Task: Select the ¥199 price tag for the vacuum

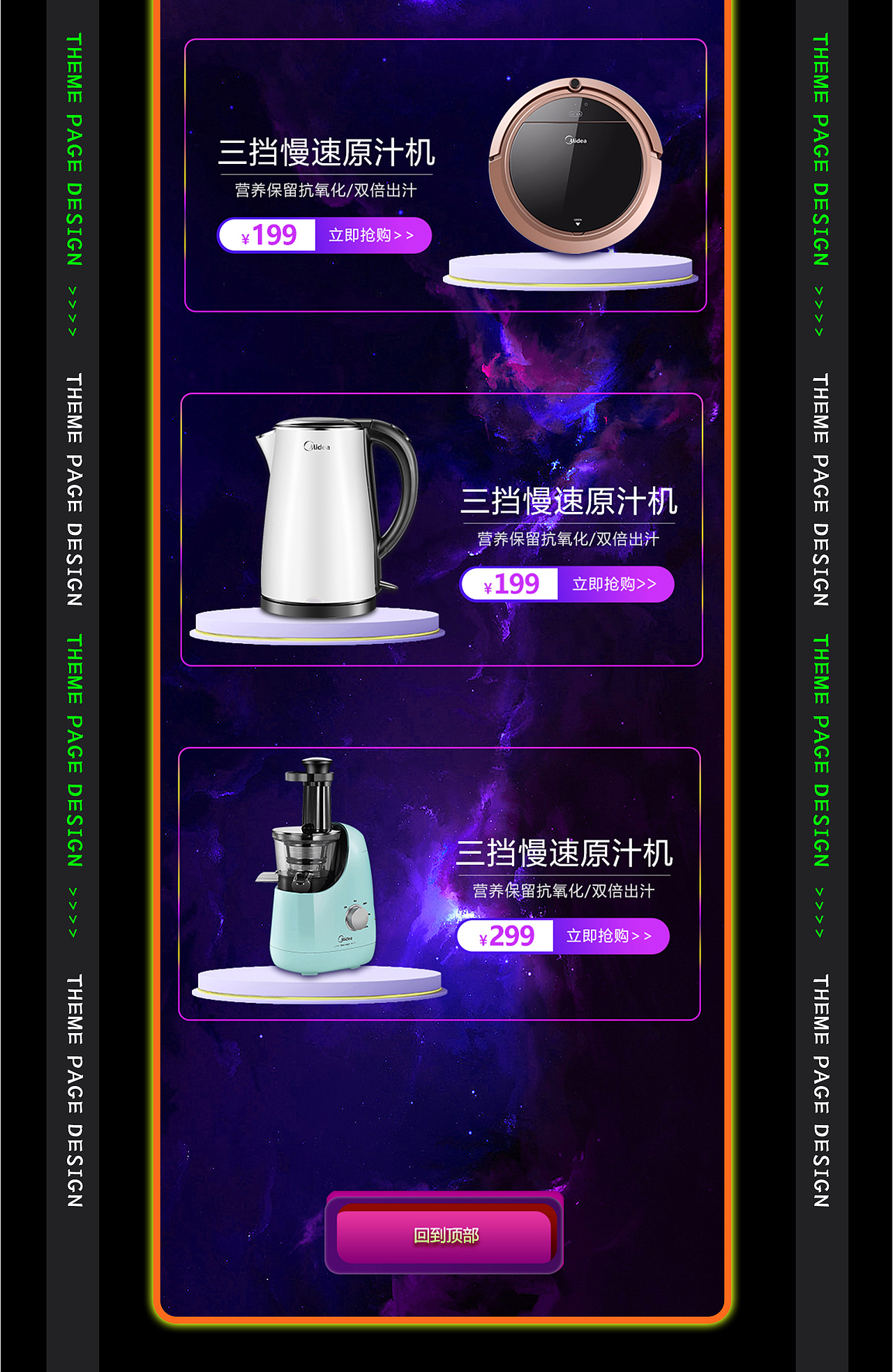Action: 269,236
